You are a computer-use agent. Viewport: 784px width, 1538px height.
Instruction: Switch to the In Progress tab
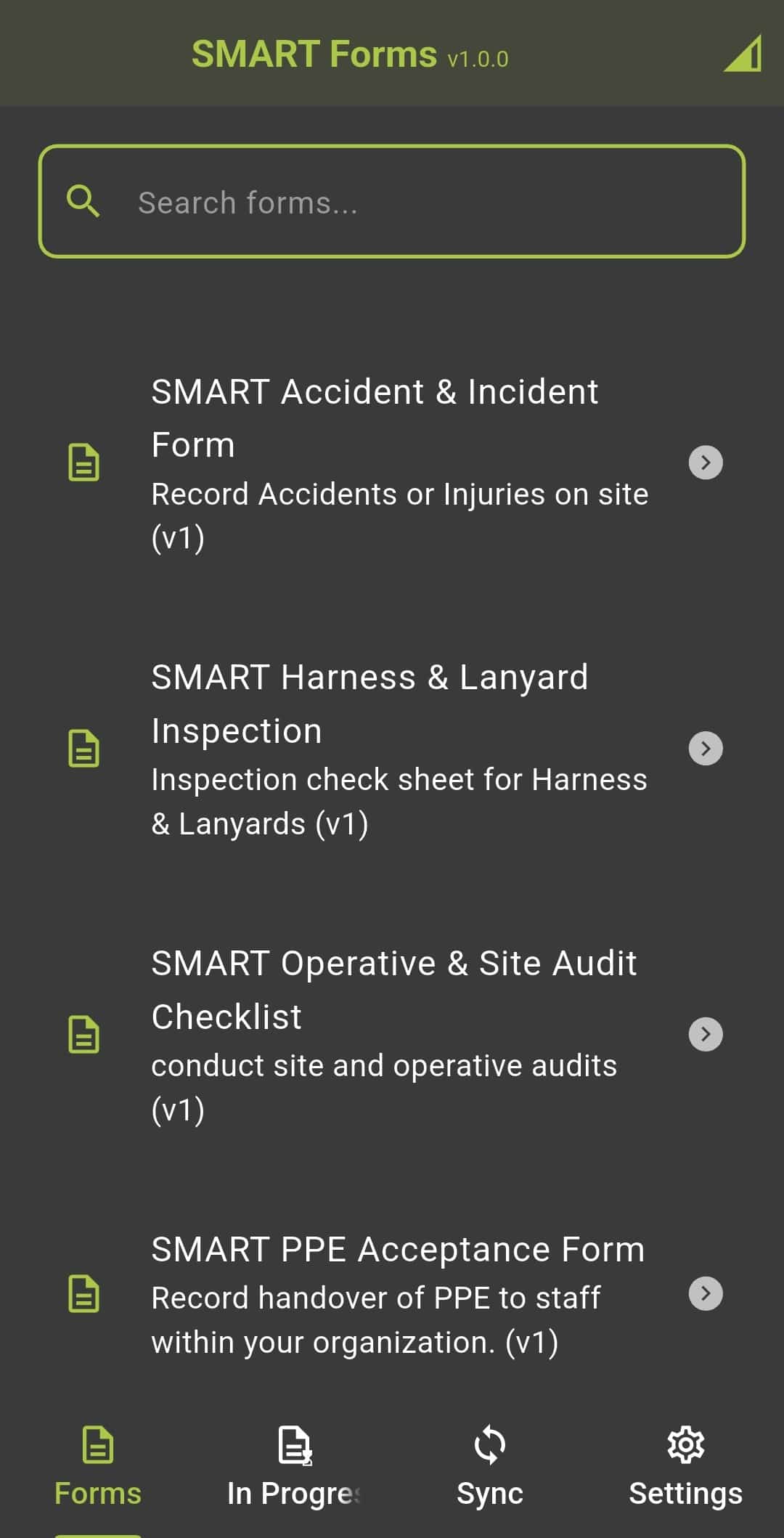point(294,1468)
